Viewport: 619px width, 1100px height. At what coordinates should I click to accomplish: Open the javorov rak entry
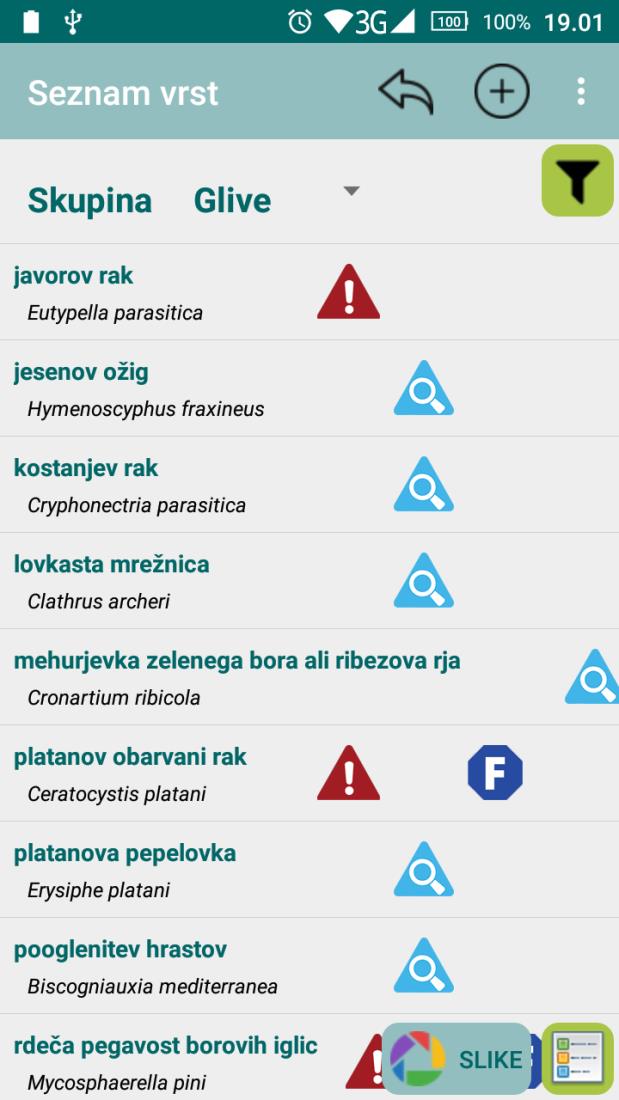pos(310,293)
